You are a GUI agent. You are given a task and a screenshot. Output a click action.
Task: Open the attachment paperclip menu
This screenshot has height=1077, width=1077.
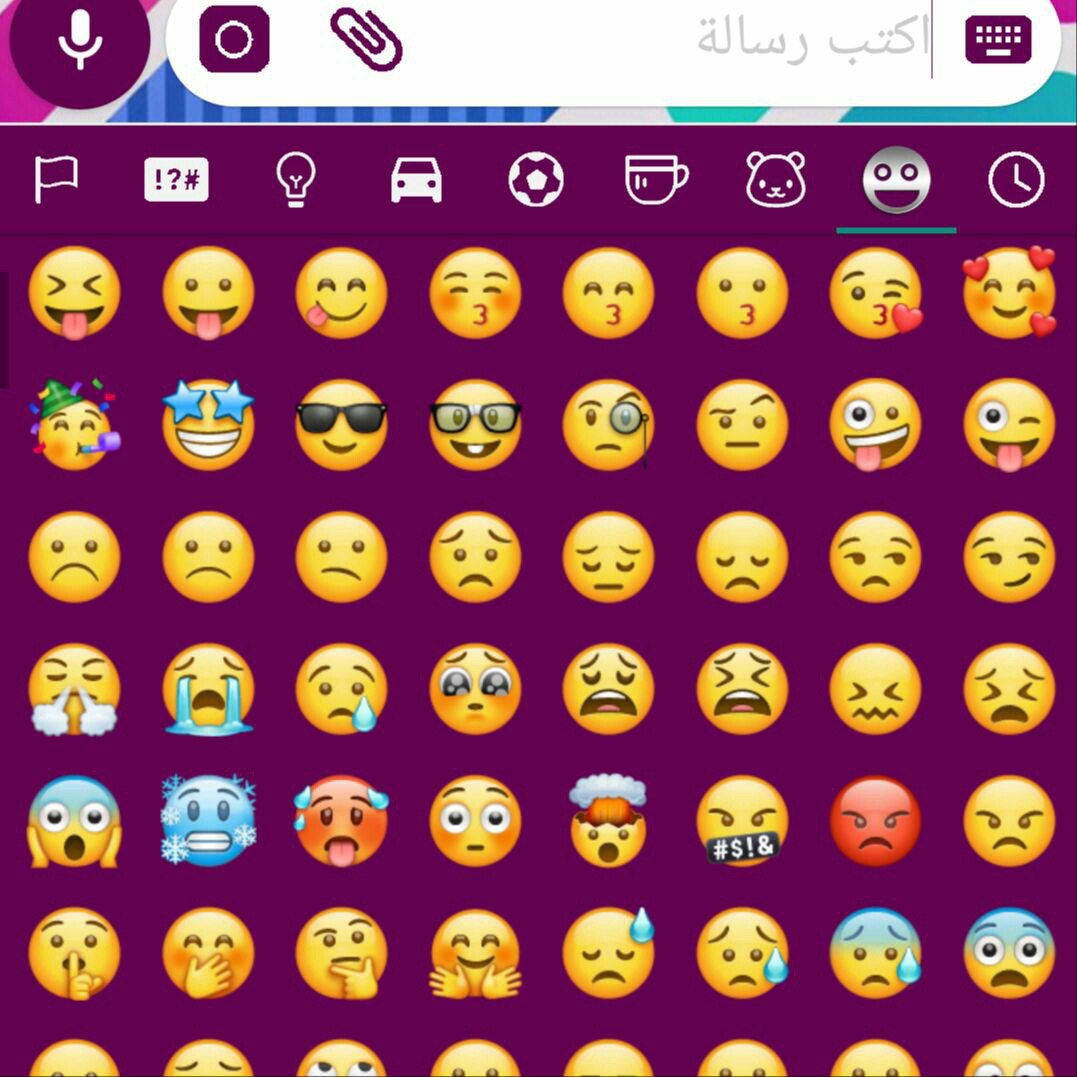click(x=366, y=38)
